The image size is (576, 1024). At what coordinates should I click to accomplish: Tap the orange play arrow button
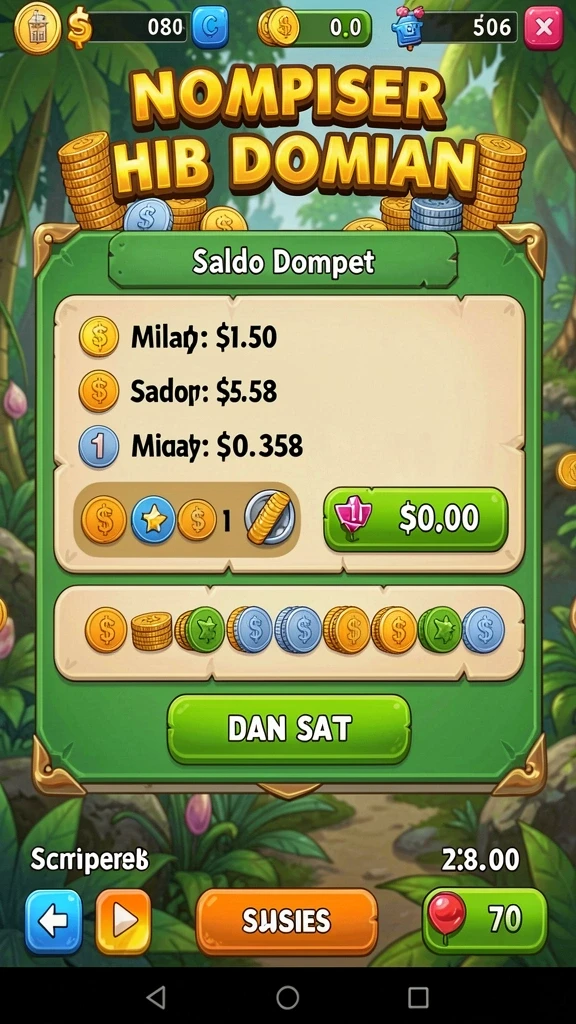pos(123,921)
